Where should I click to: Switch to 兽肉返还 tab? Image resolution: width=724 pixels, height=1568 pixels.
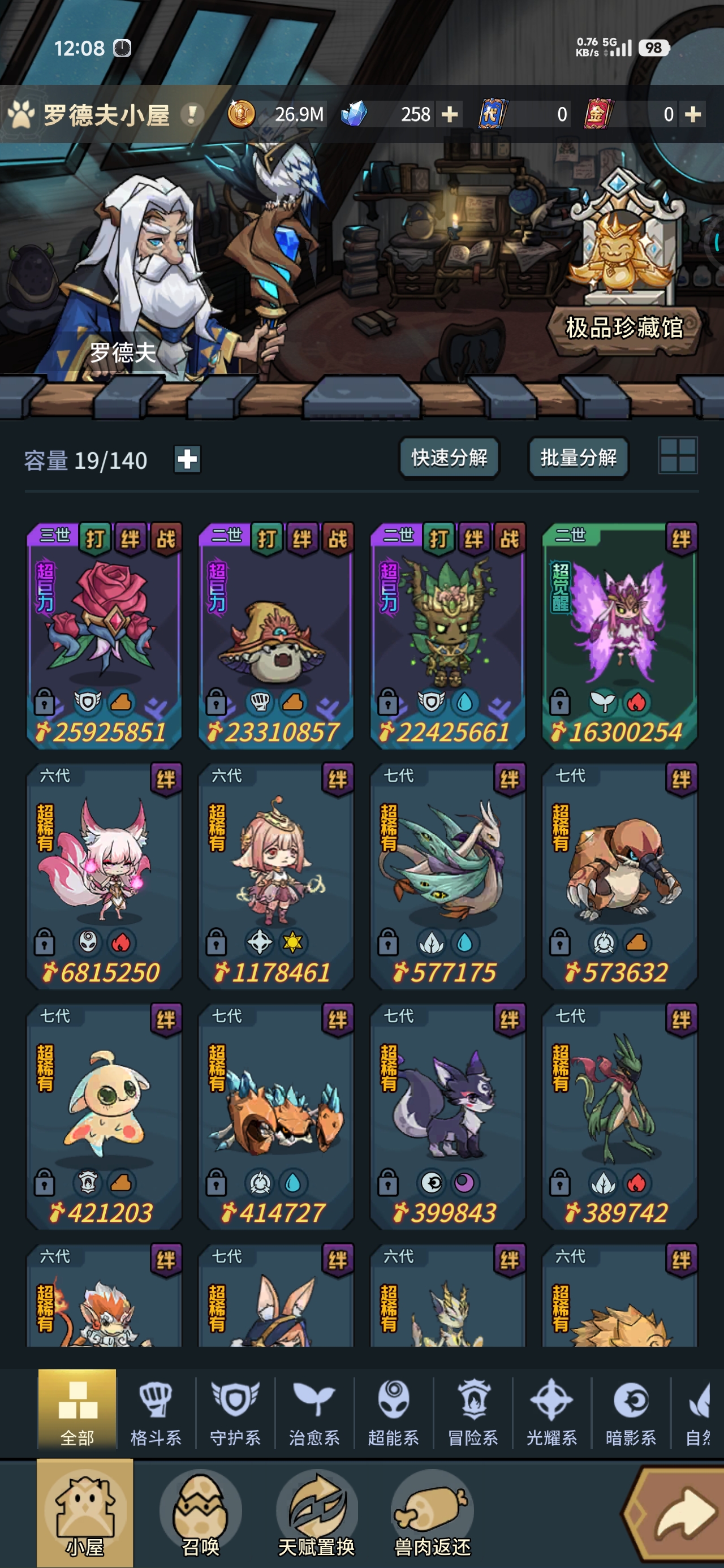[x=432, y=1515]
